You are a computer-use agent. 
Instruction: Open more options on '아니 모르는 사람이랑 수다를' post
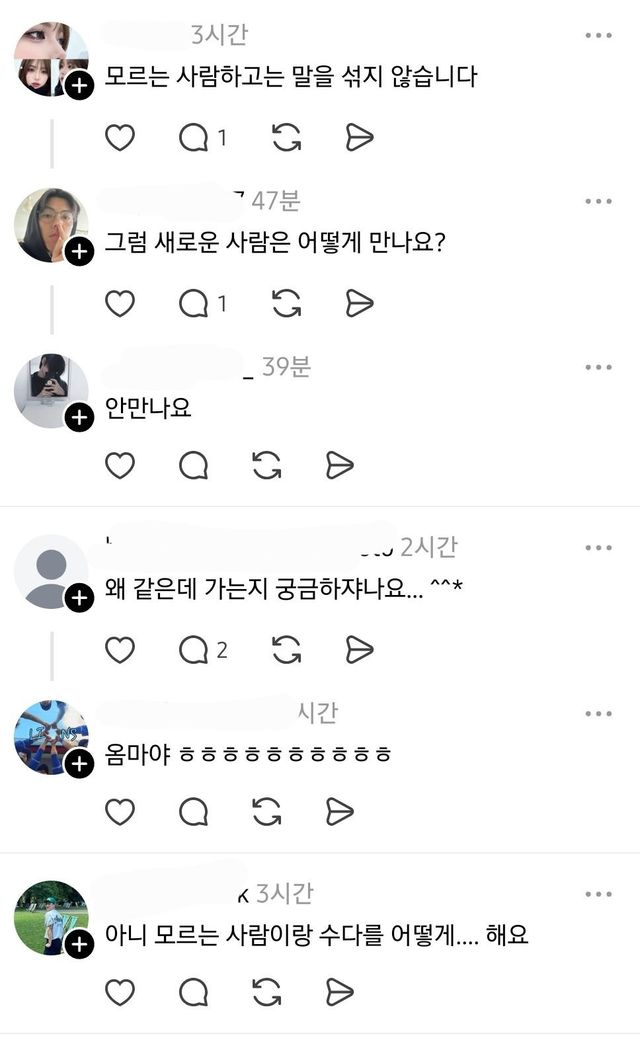(x=598, y=894)
